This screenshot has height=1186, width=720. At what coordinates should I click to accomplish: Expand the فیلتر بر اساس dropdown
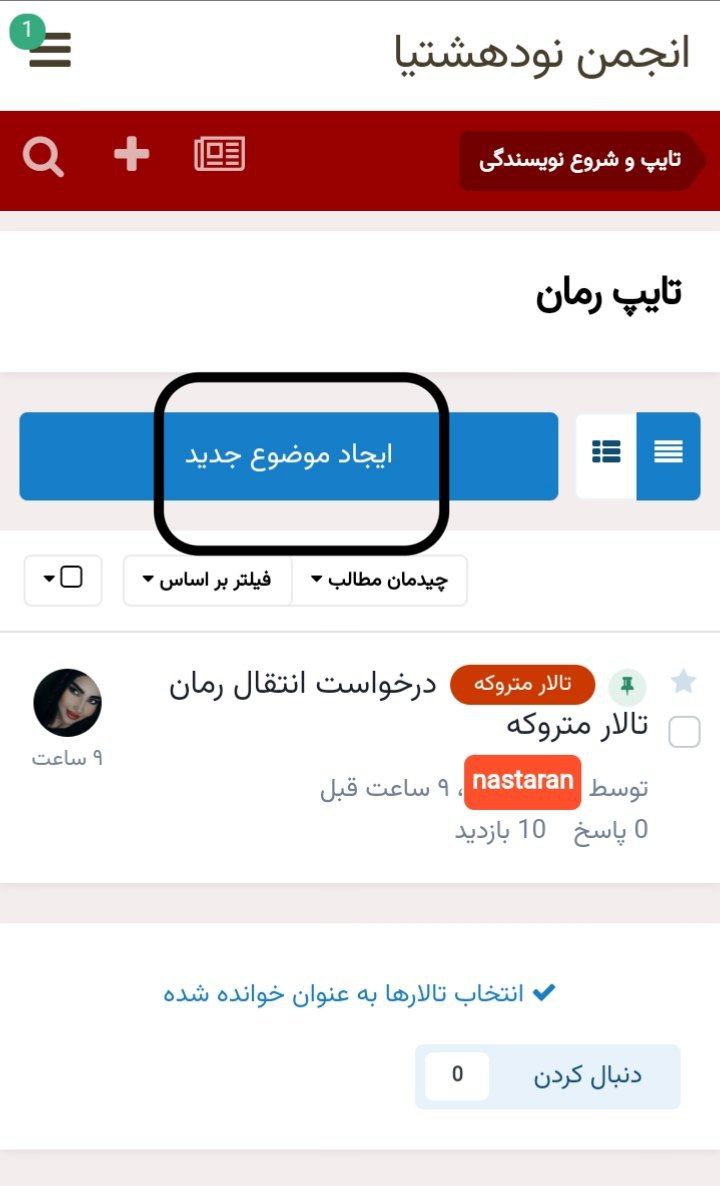[207, 580]
